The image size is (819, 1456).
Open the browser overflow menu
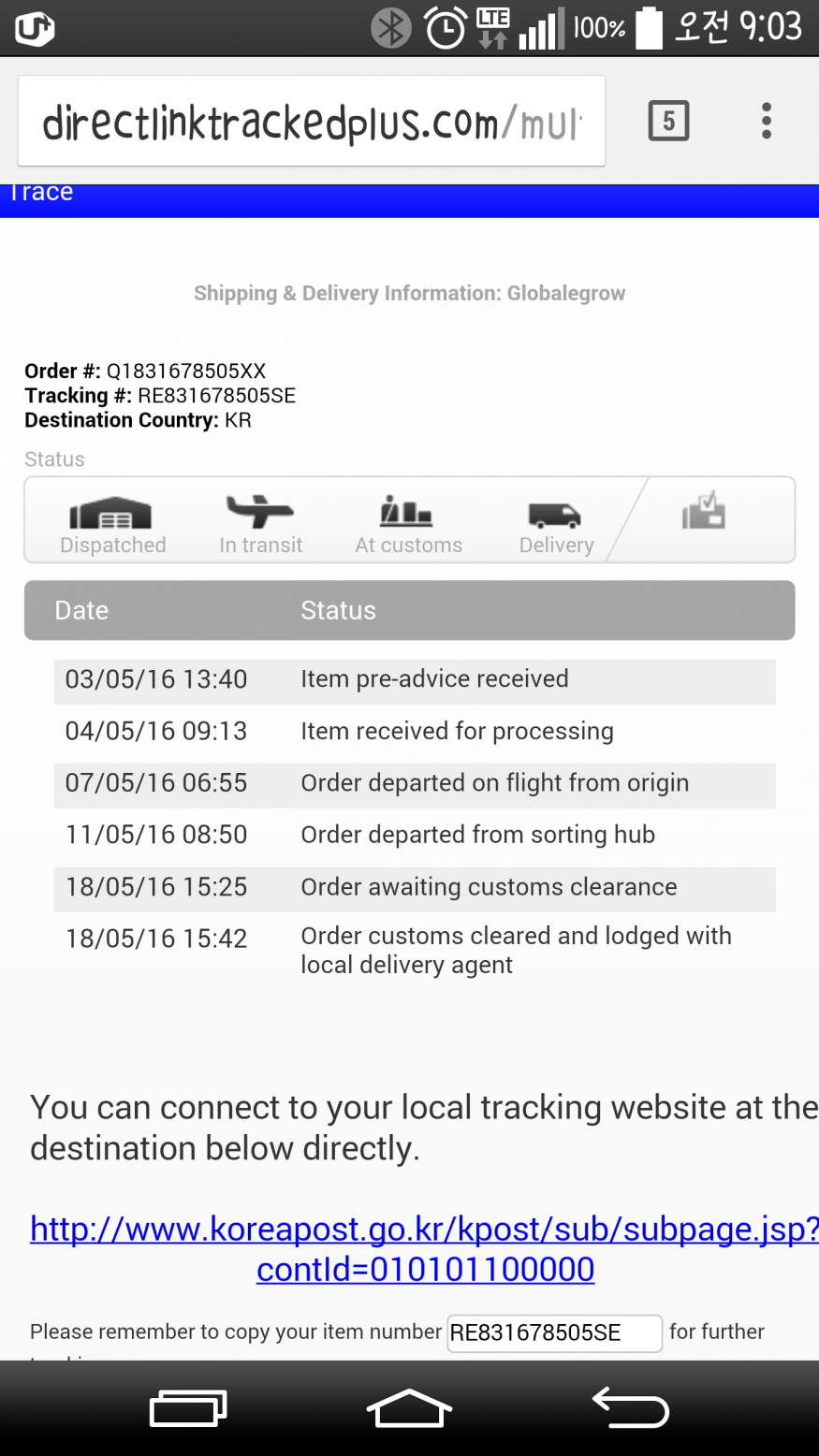[767, 121]
